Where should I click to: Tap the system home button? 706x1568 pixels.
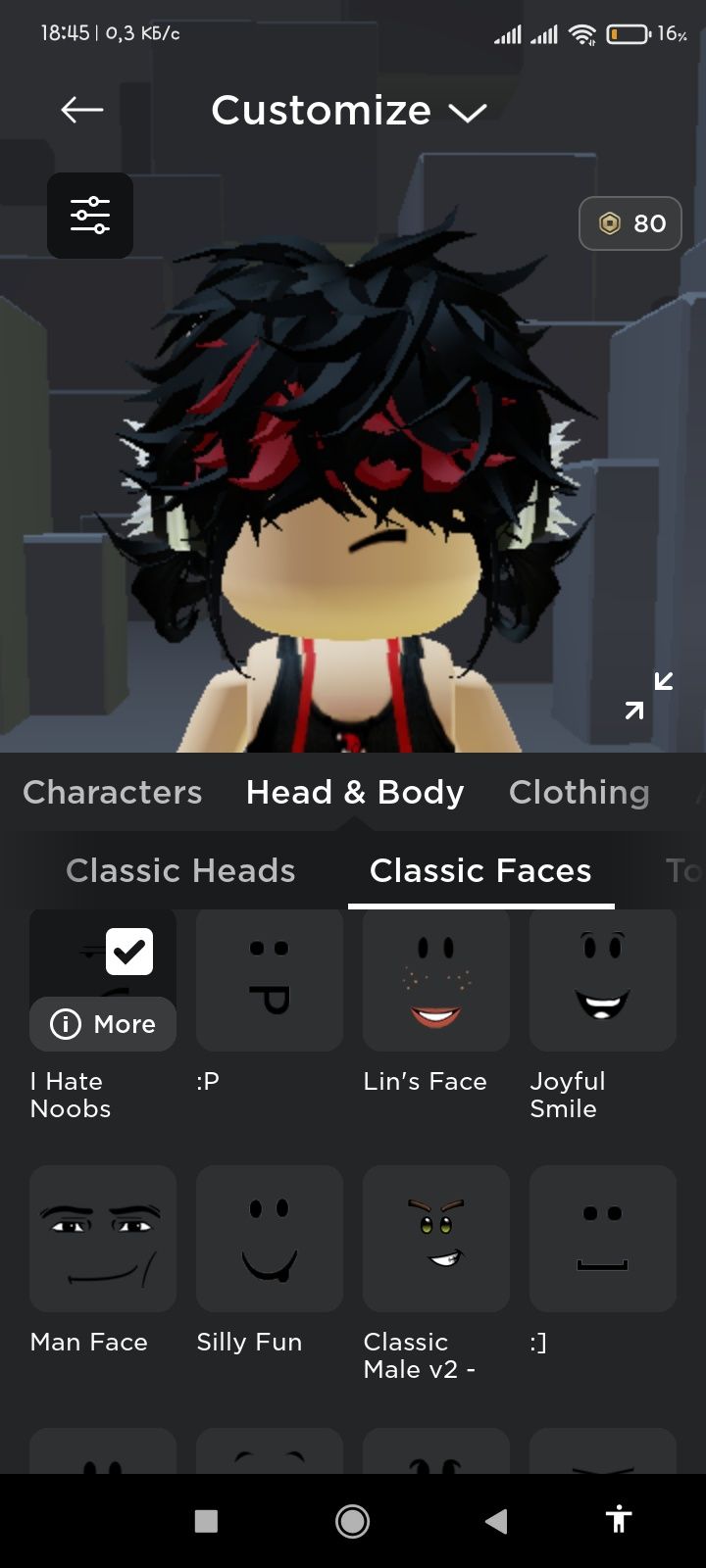click(352, 1520)
